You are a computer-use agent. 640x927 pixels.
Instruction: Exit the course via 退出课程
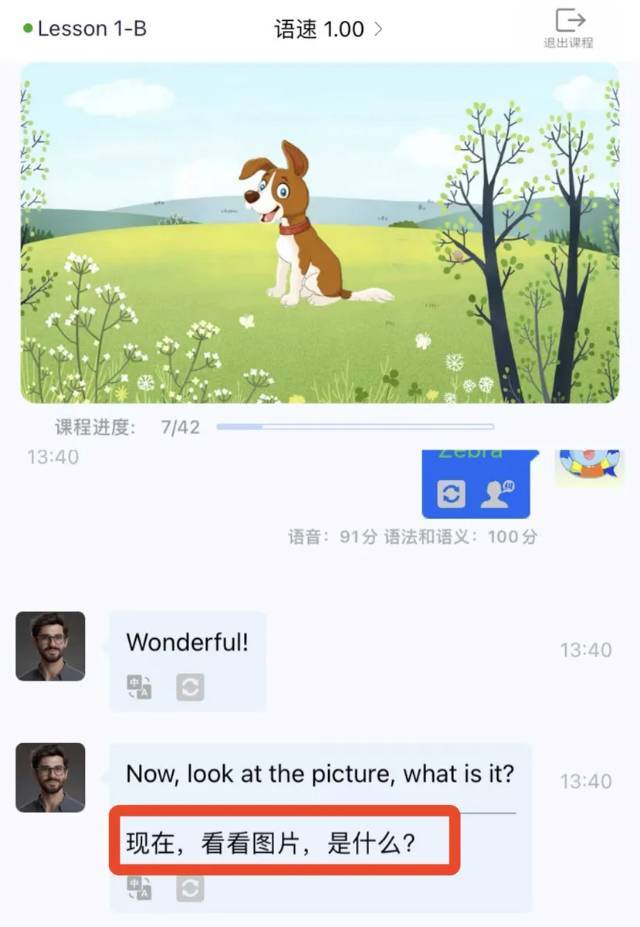tap(568, 28)
